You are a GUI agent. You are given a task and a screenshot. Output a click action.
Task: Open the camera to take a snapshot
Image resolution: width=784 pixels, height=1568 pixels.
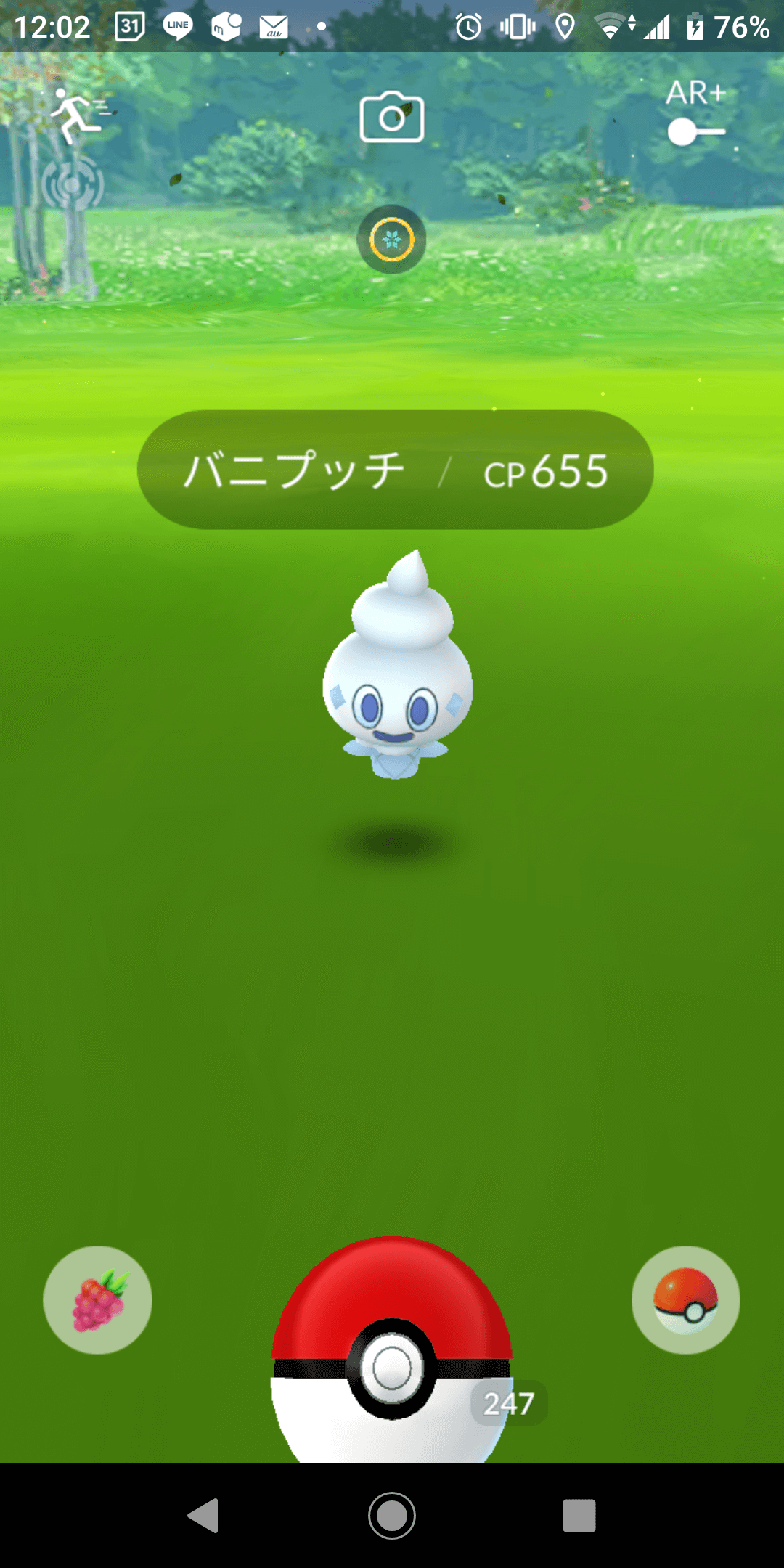392,118
